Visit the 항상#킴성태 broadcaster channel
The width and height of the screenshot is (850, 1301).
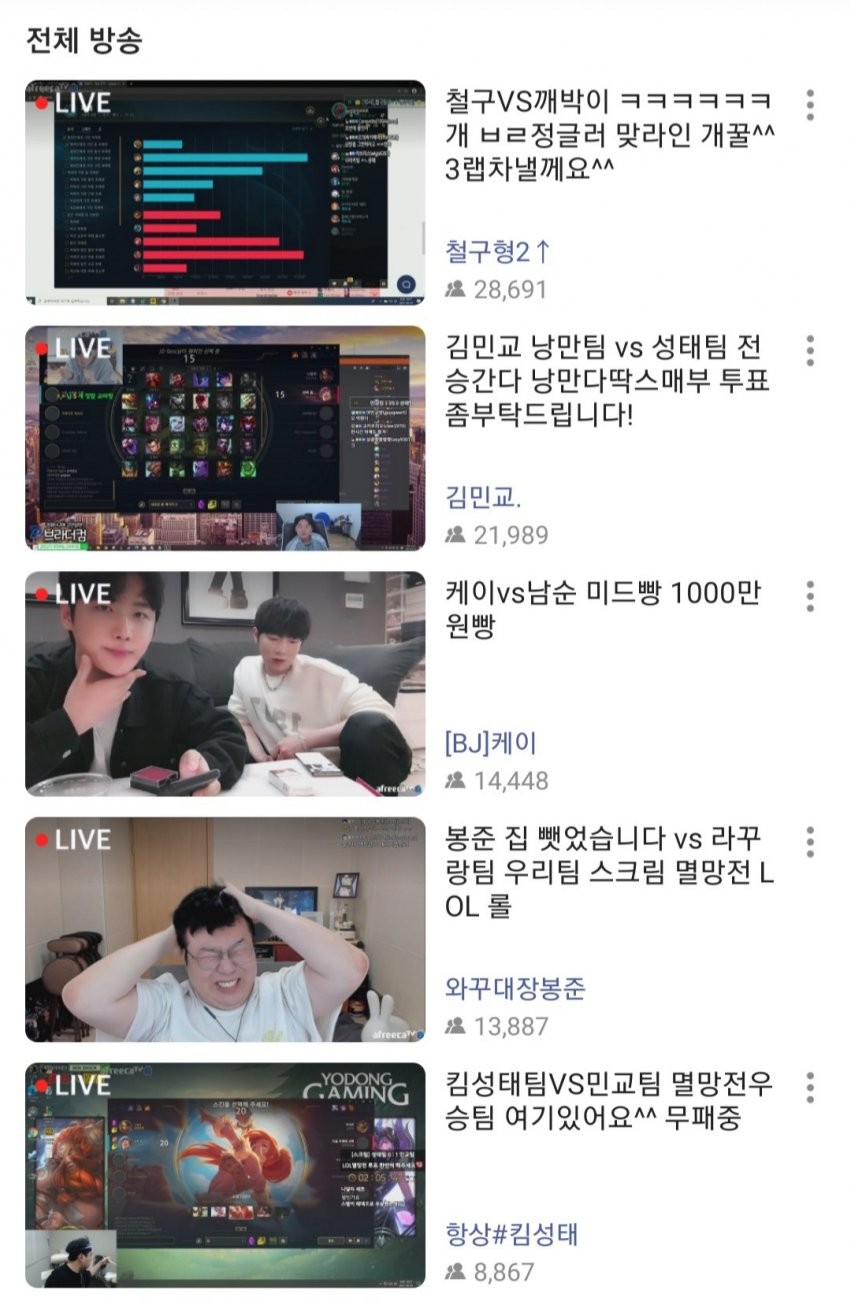click(x=511, y=1234)
